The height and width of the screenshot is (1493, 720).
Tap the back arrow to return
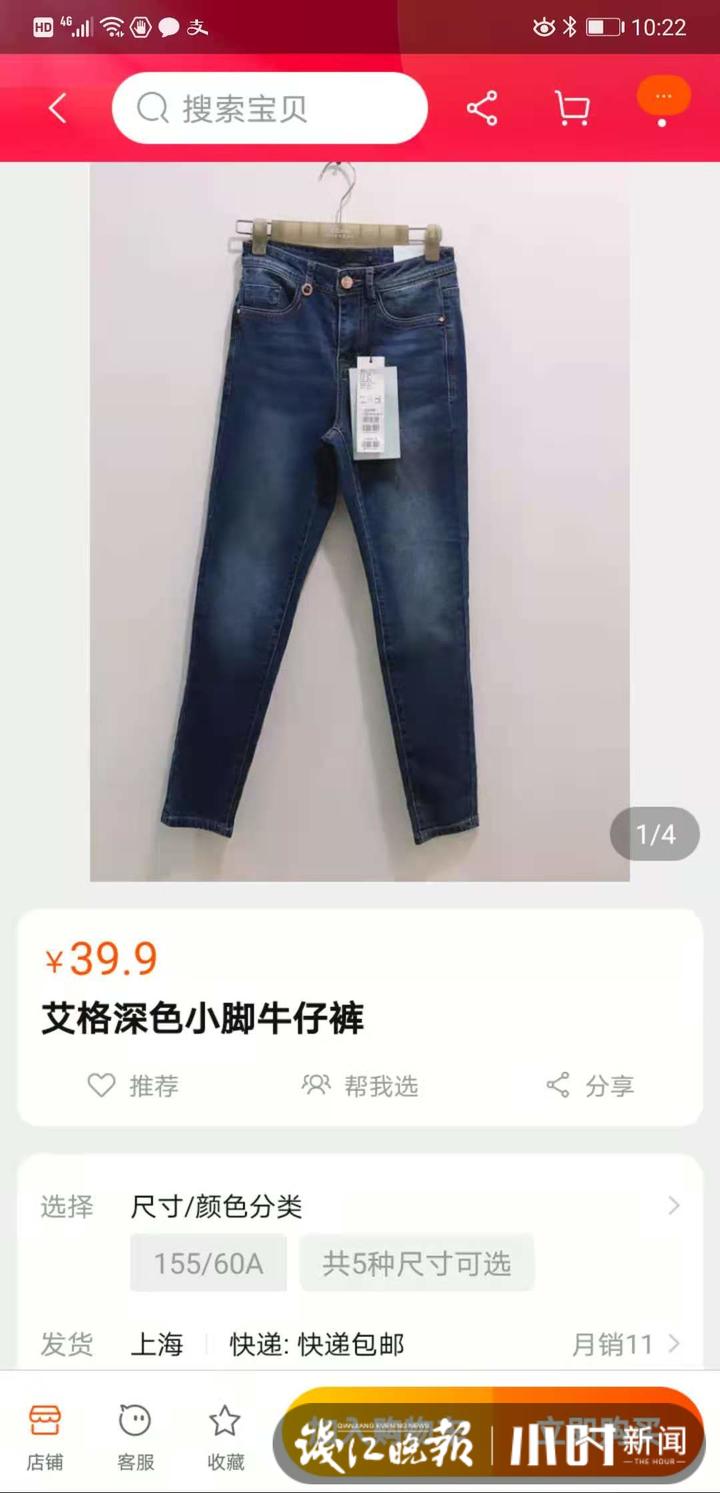[57, 108]
